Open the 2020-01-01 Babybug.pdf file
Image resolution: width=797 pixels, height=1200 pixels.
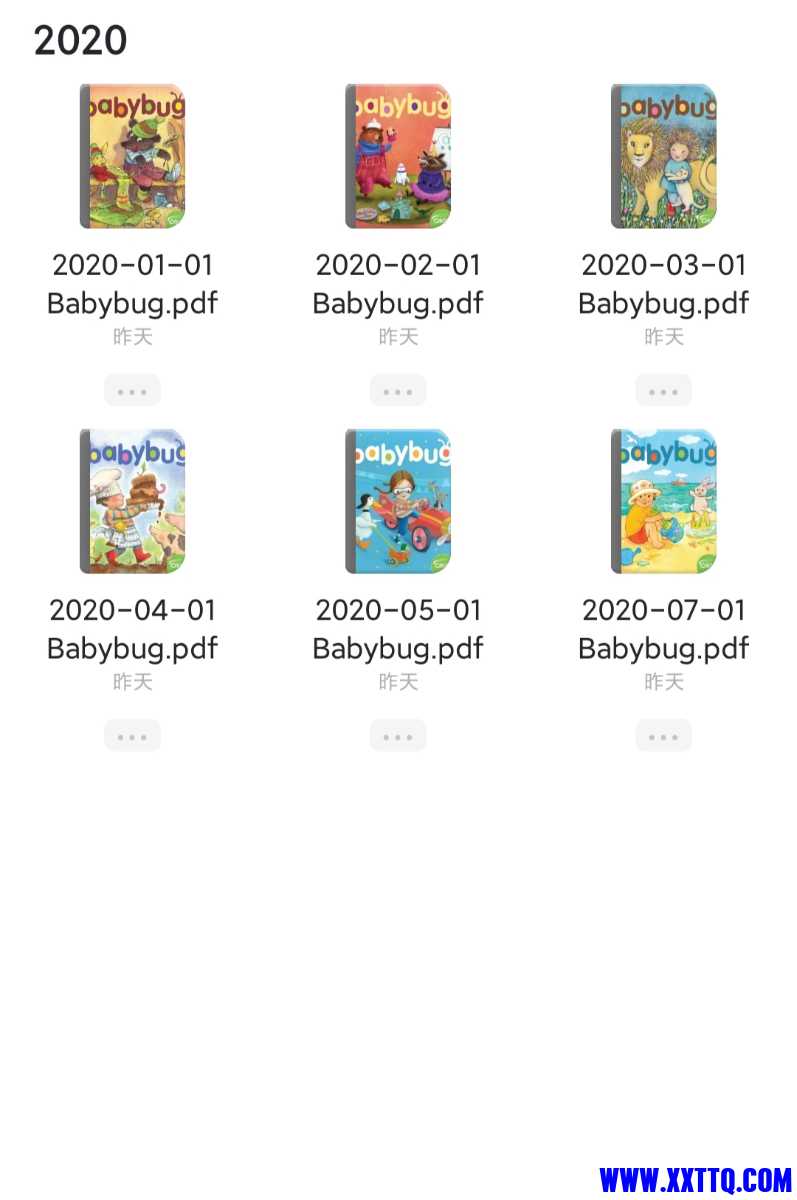point(132,157)
